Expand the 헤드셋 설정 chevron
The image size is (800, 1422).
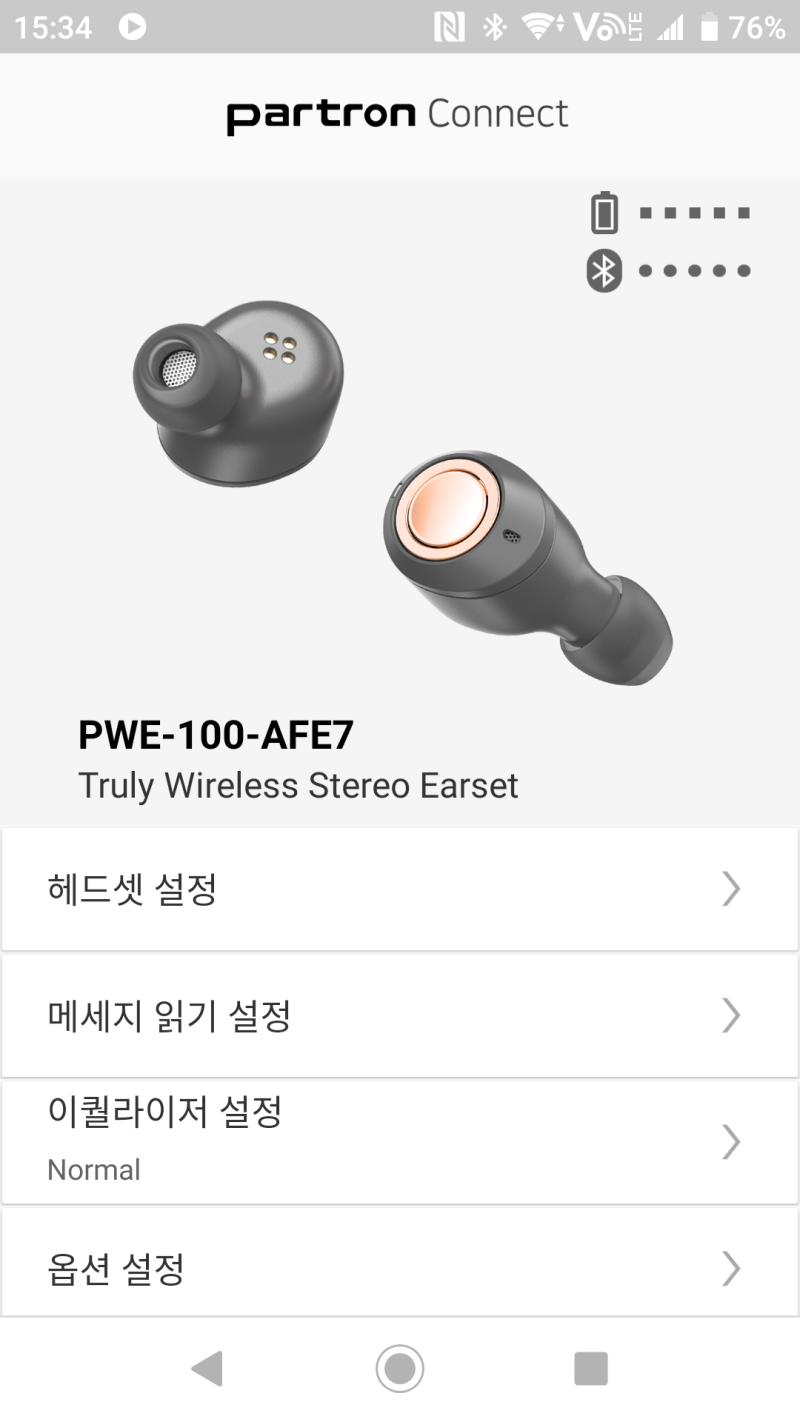pyautogui.click(x=730, y=888)
